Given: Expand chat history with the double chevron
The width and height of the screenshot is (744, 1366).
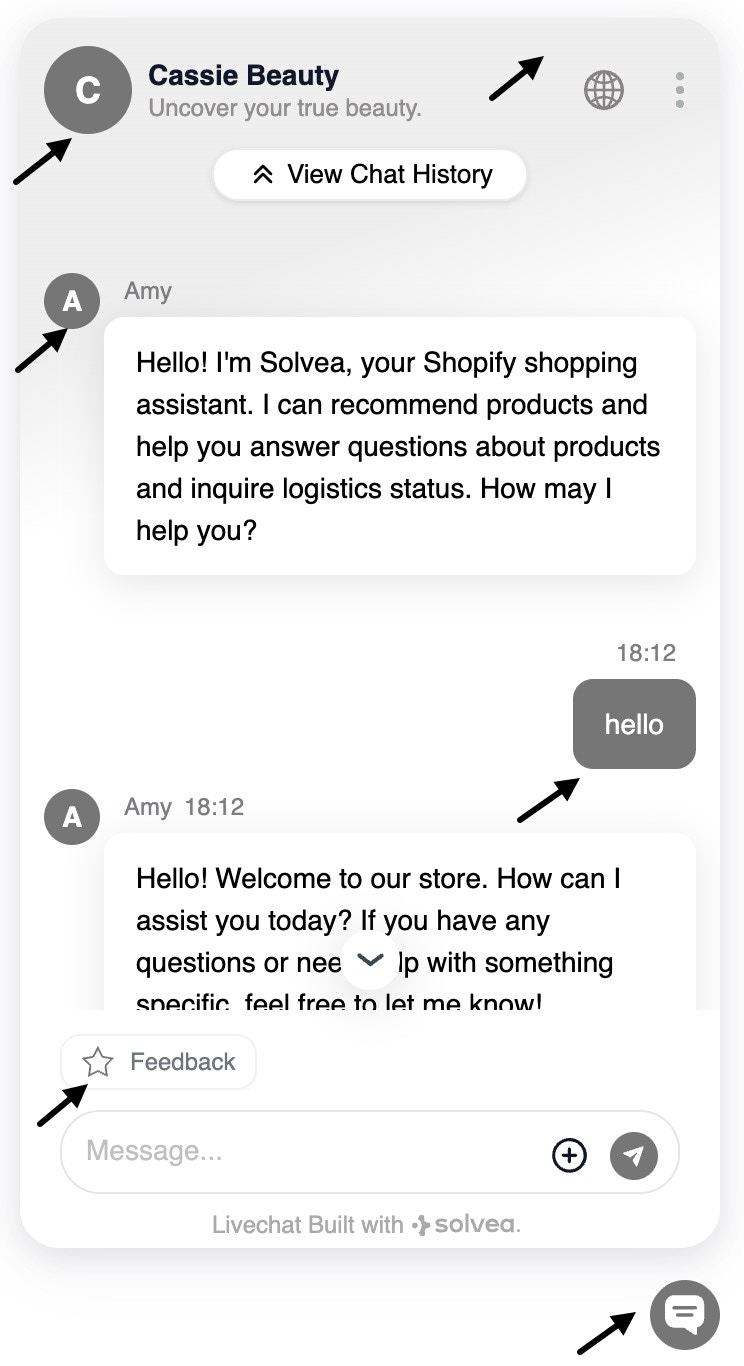Looking at the screenshot, I should point(262,174).
